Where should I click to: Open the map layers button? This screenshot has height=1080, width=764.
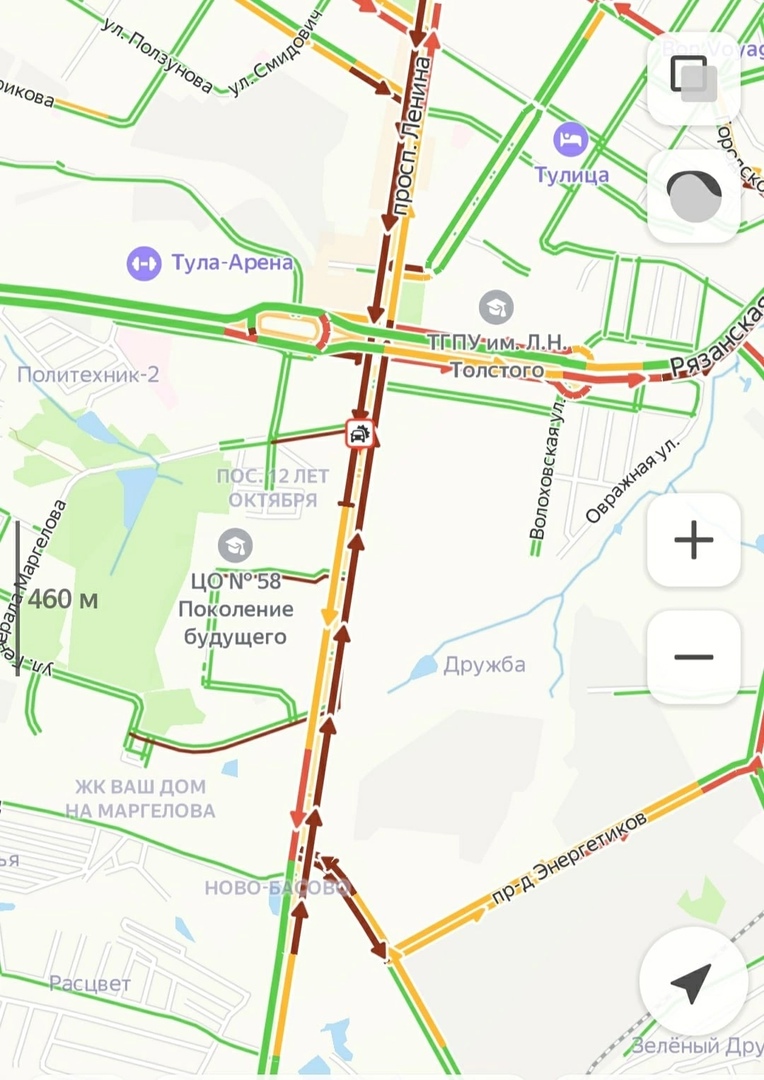(x=693, y=79)
